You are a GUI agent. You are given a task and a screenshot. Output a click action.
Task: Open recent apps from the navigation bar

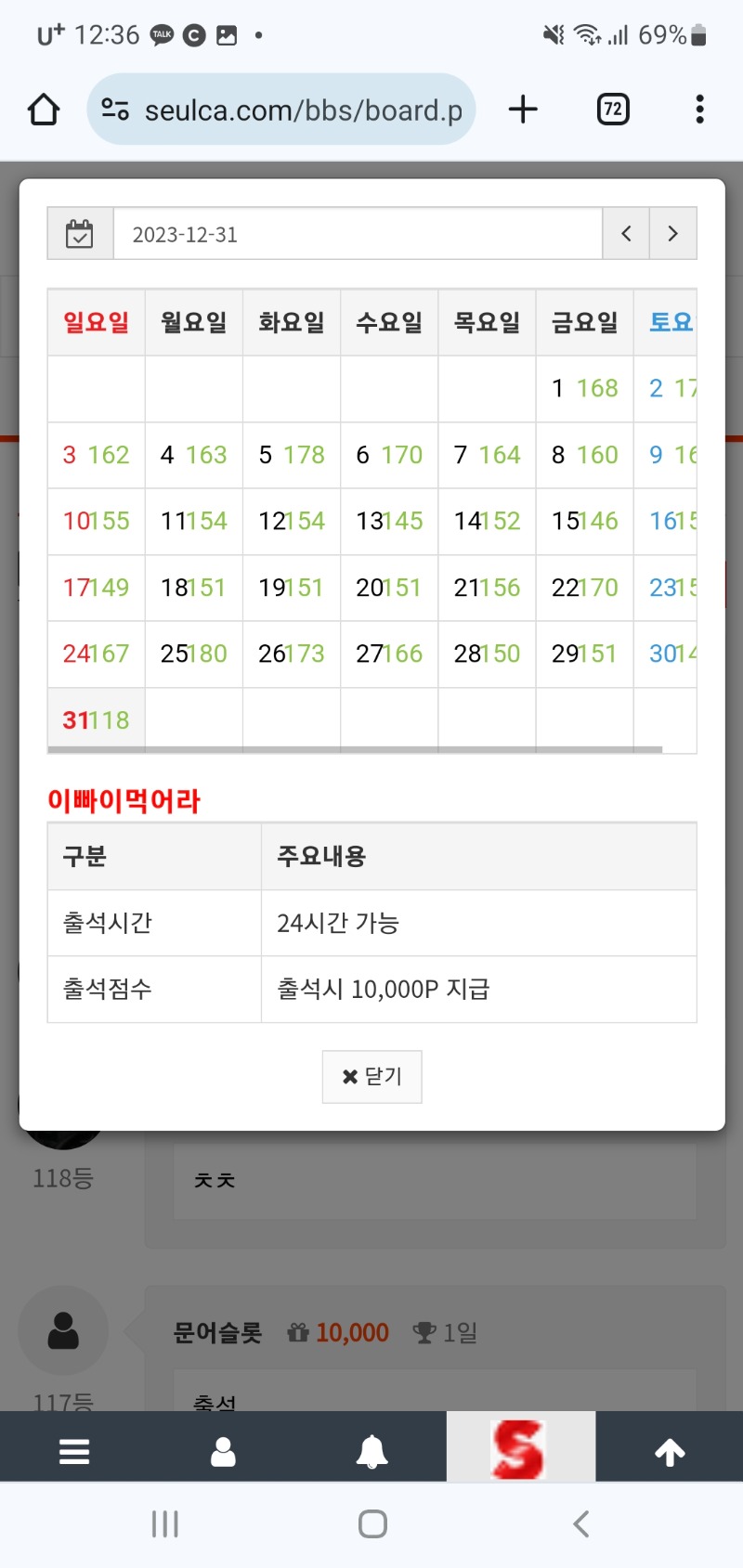[x=164, y=1523]
